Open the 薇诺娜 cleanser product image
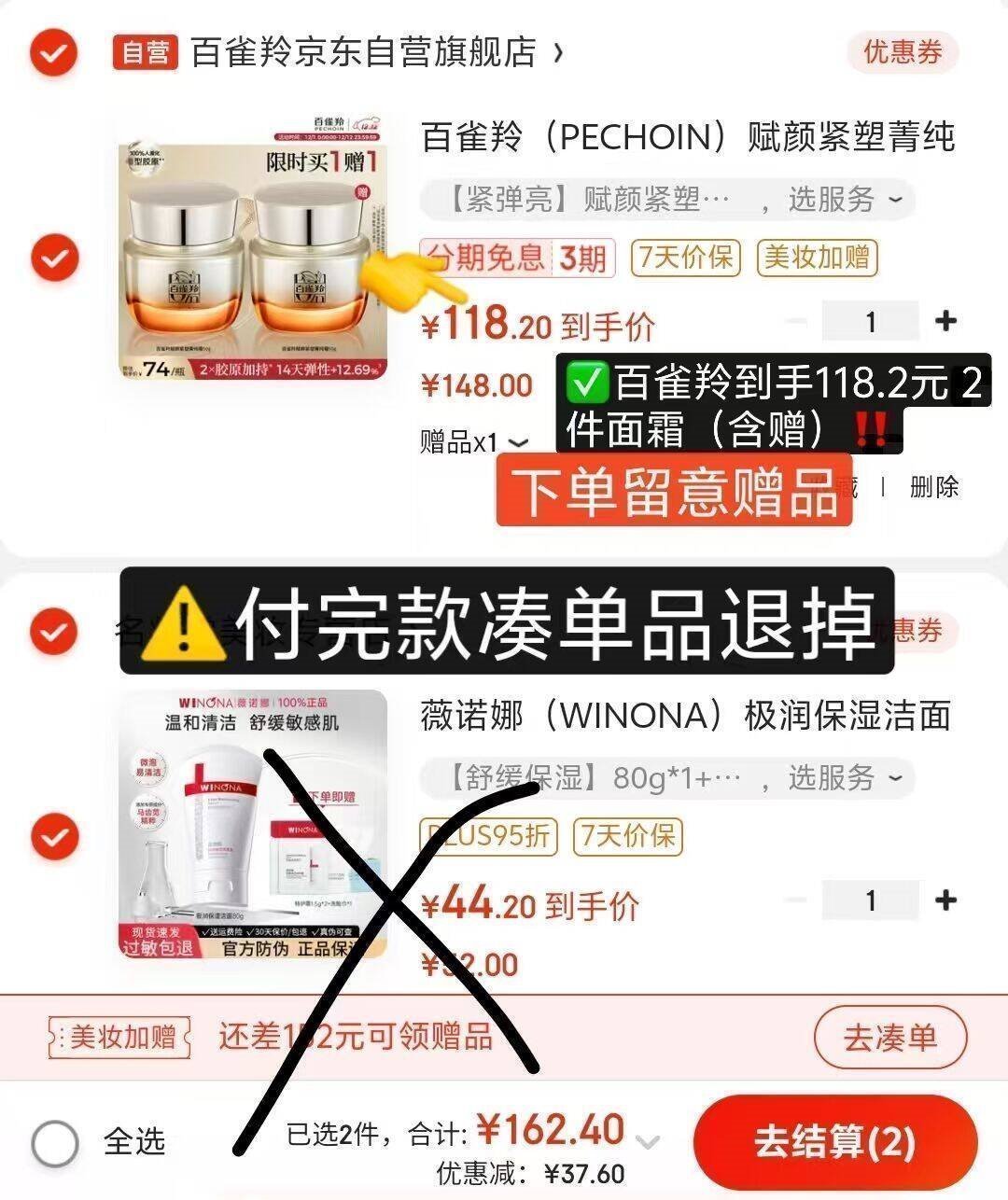Viewport: 1008px width, 1200px height. [x=253, y=823]
